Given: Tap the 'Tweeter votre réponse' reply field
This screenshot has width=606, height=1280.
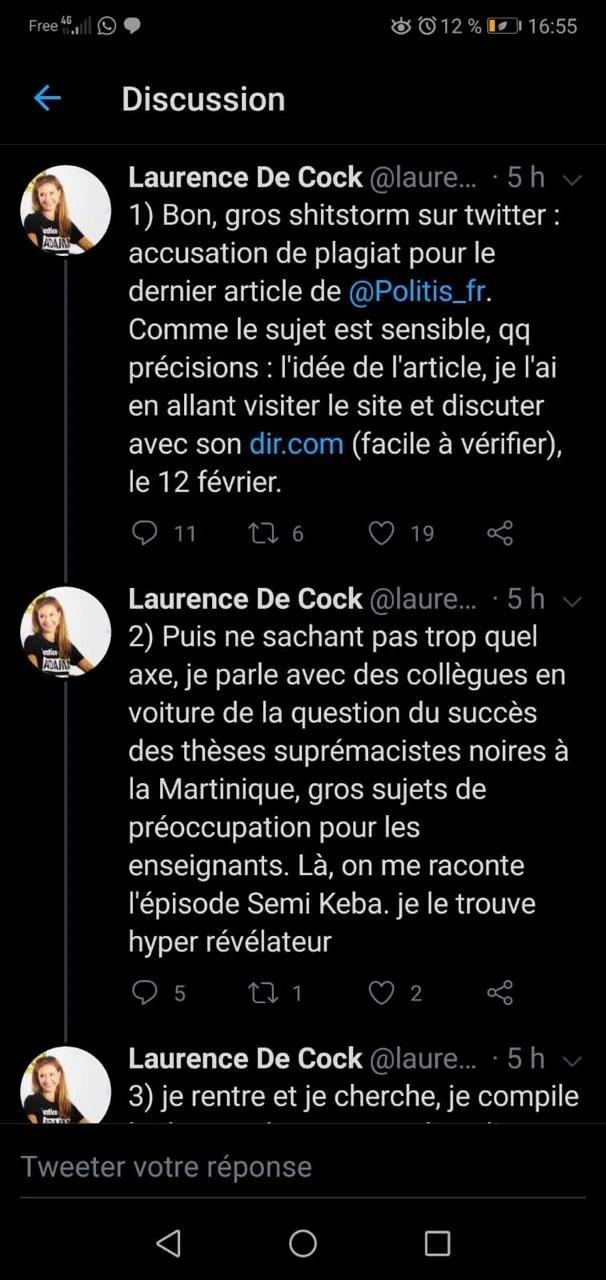Looking at the screenshot, I should pyautogui.click(x=300, y=1166).
